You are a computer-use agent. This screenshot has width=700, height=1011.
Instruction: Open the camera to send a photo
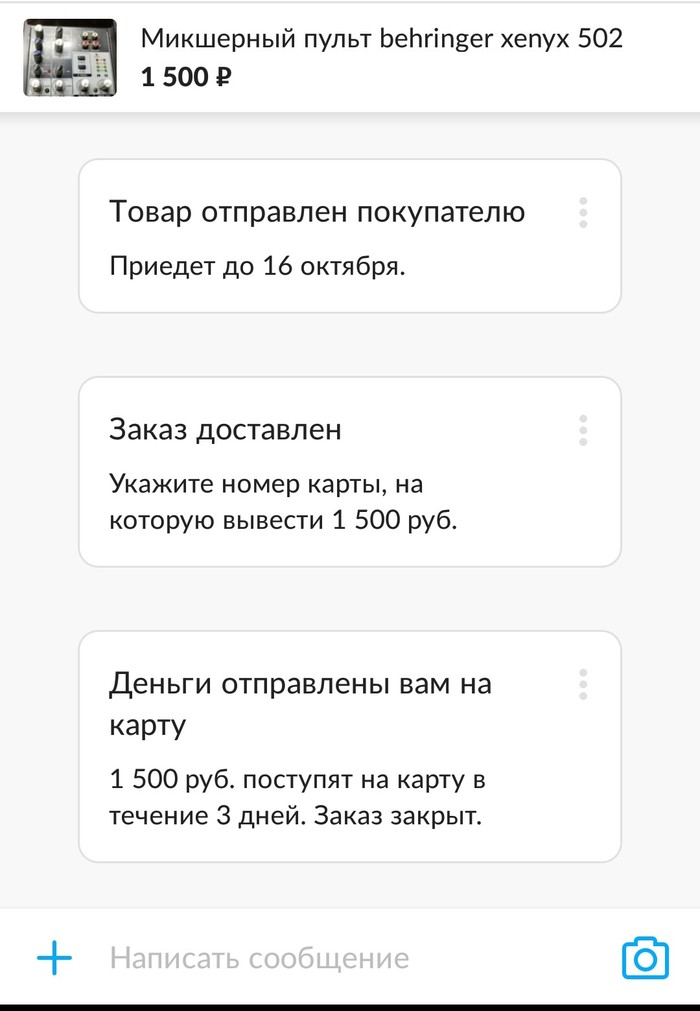coord(645,958)
